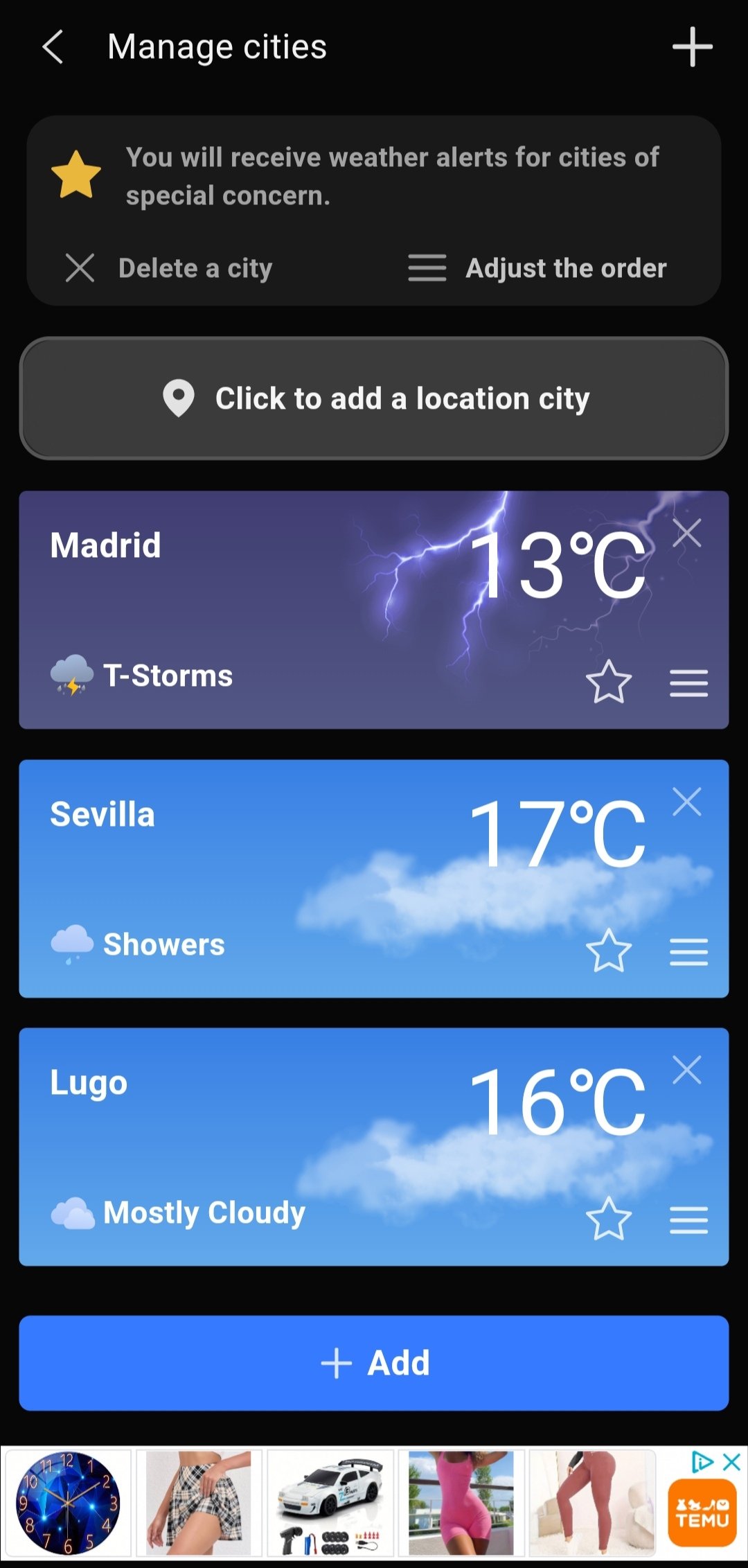Star Madrid as a special concern city
The image size is (748, 1568).
[608, 682]
